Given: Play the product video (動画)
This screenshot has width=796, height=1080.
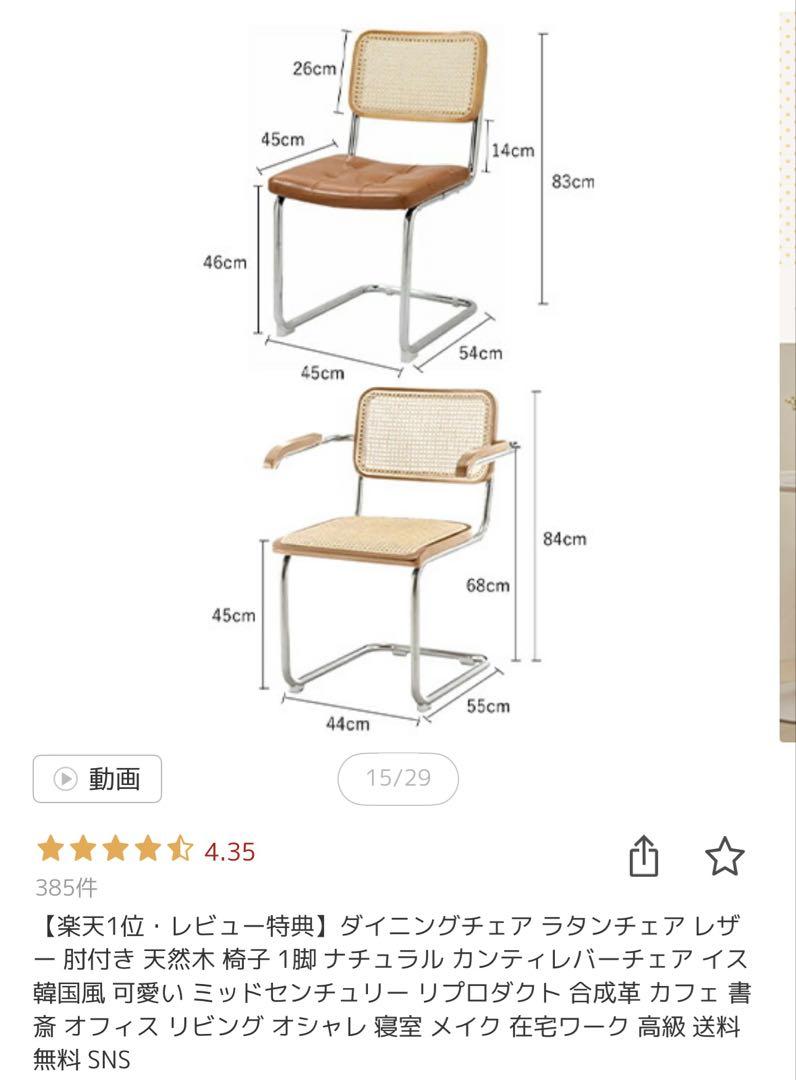Looking at the screenshot, I should point(97,778).
